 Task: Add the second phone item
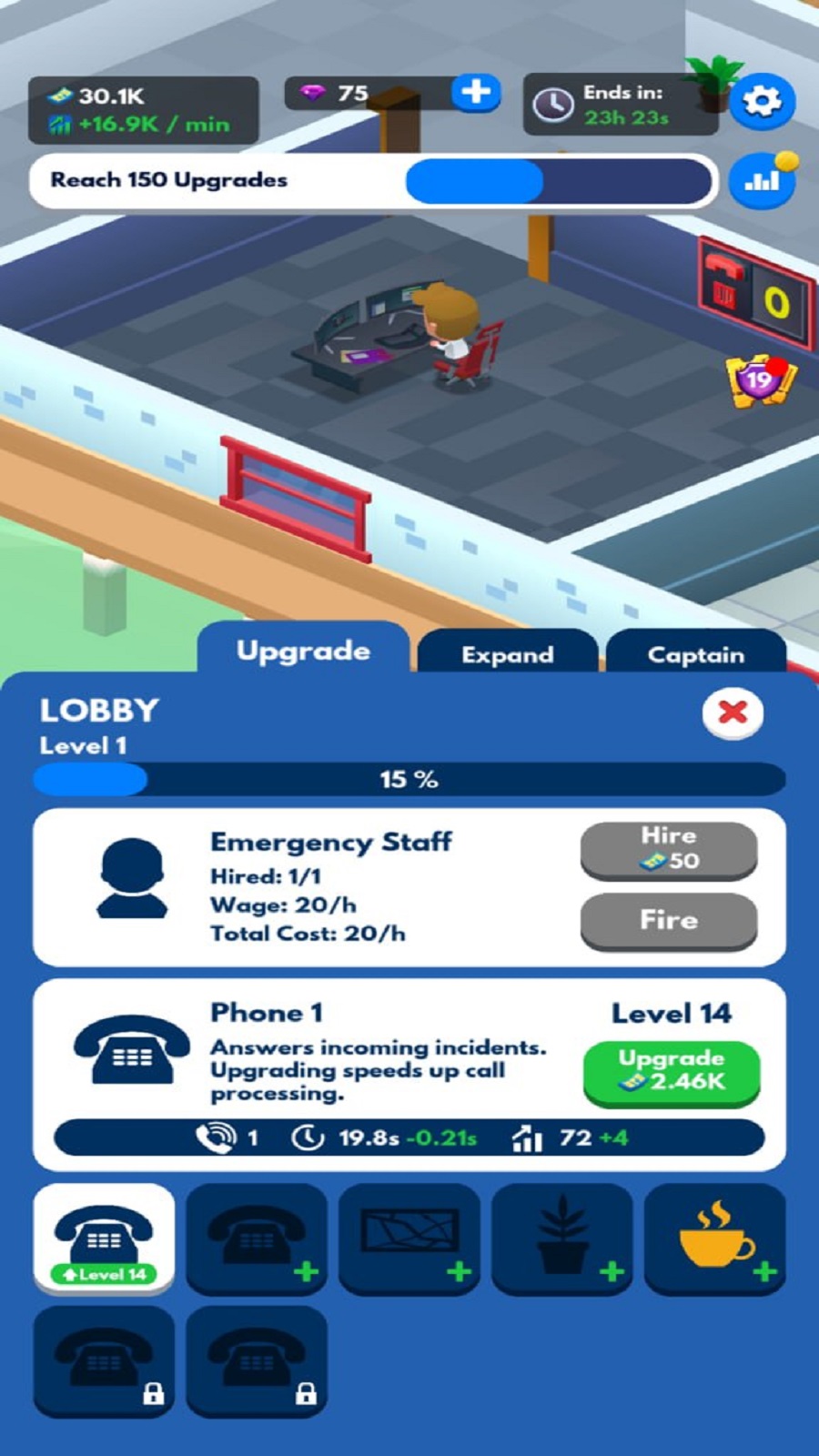pyautogui.click(x=257, y=1238)
